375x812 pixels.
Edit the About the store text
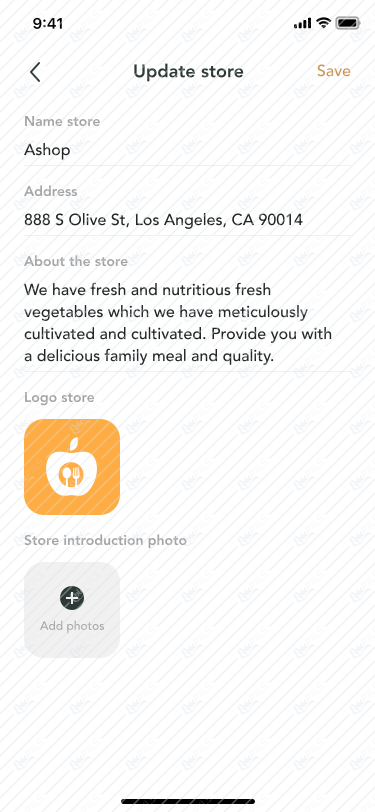click(188, 323)
